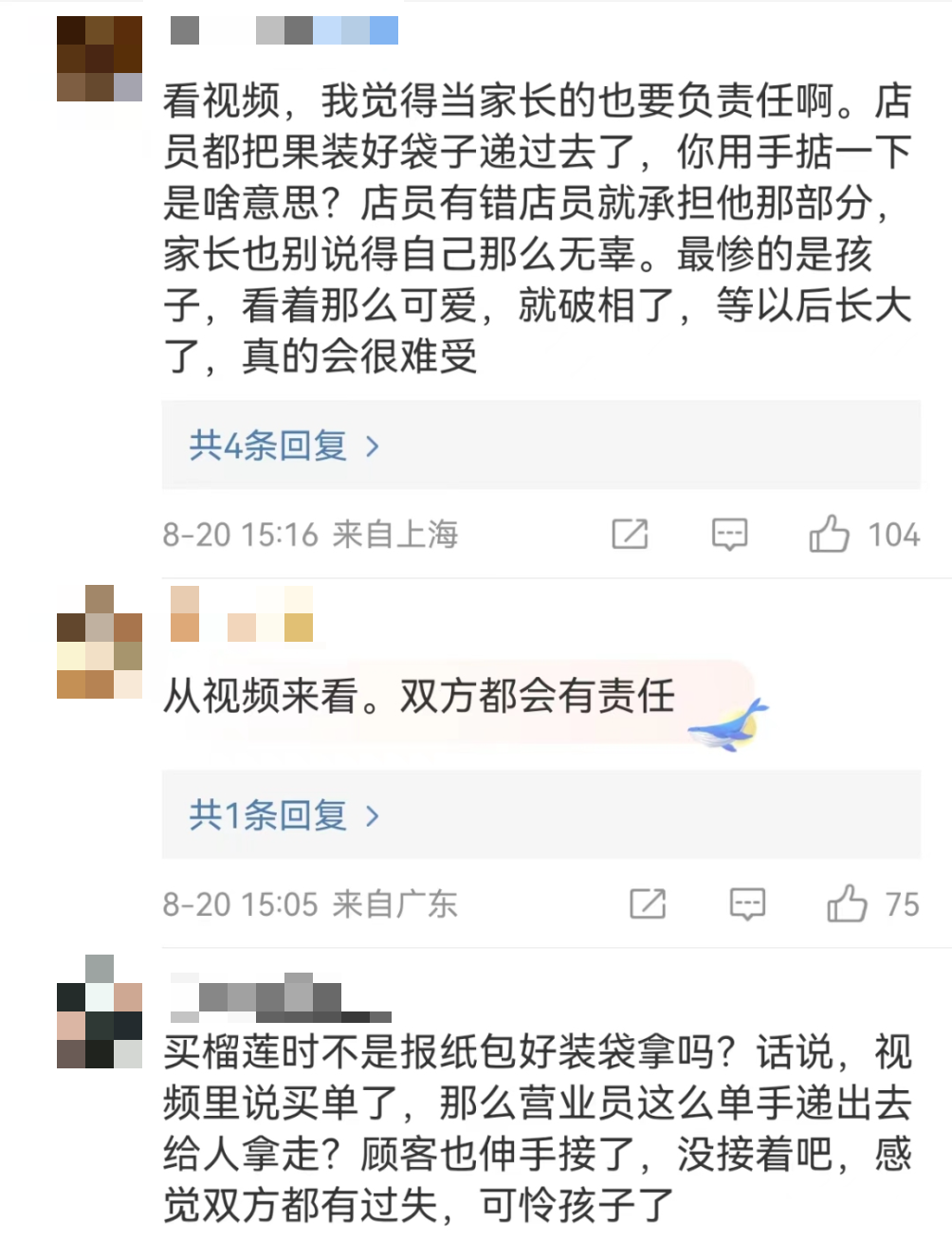Reply to the 8-20 15:05 comment from 广东

747,904
